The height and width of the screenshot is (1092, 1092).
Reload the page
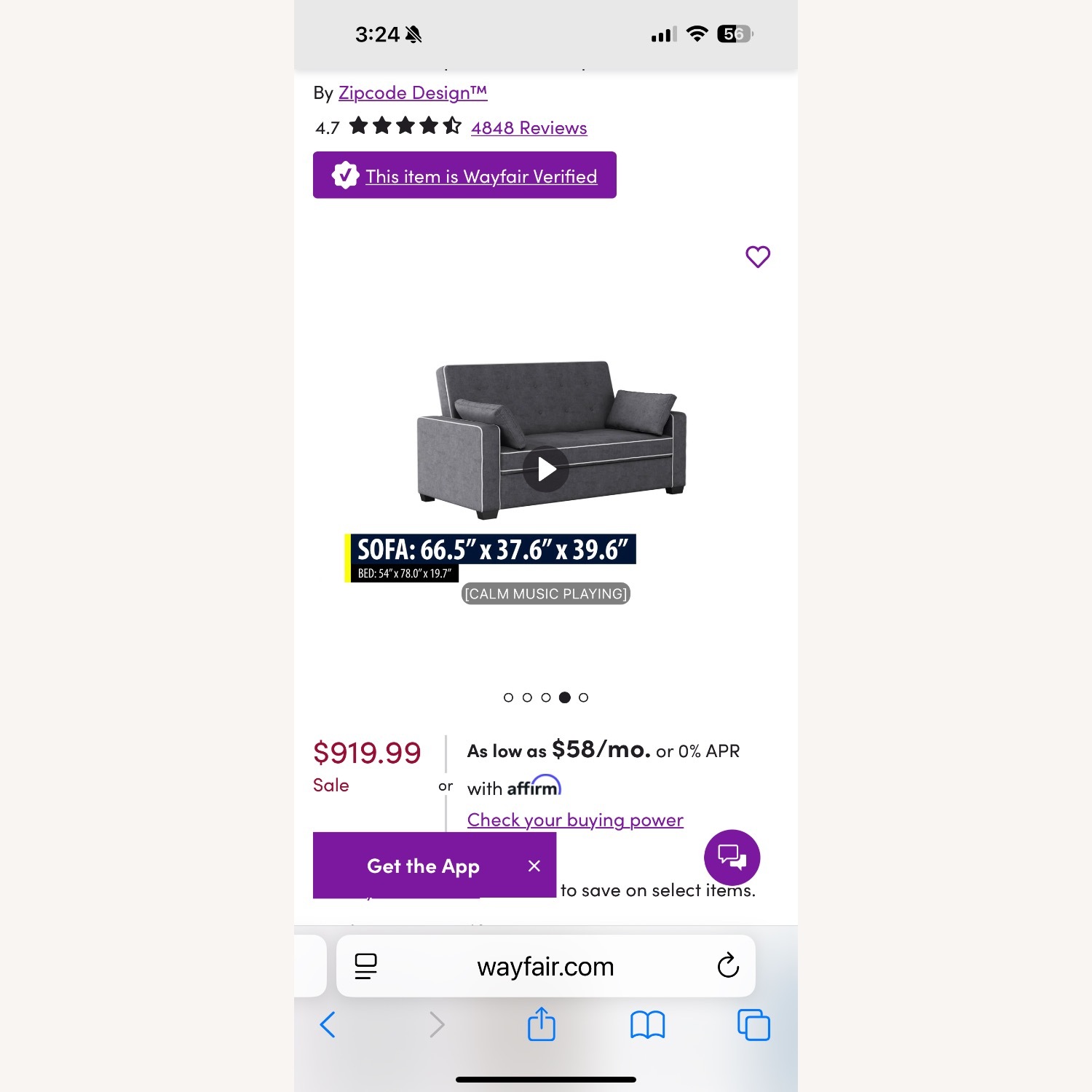(728, 966)
